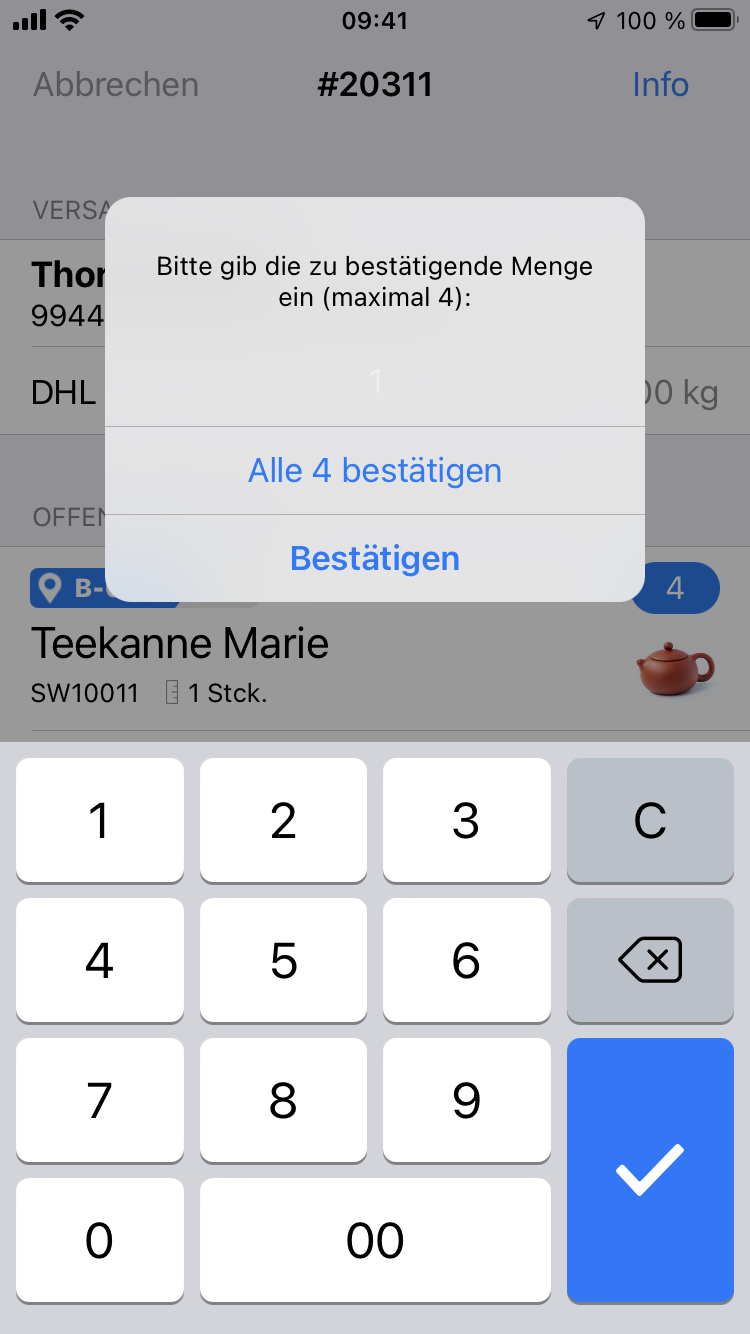Screen dimensions: 750x1334
Task: Enter digit 2 on the keypad
Action: (283, 820)
